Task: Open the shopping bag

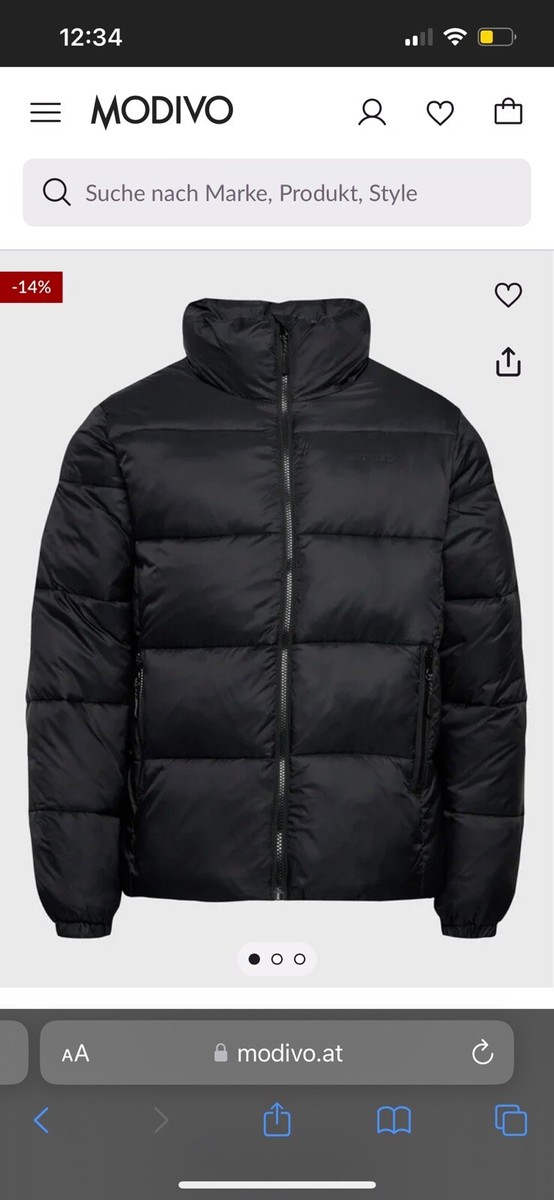Action: point(508,111)
